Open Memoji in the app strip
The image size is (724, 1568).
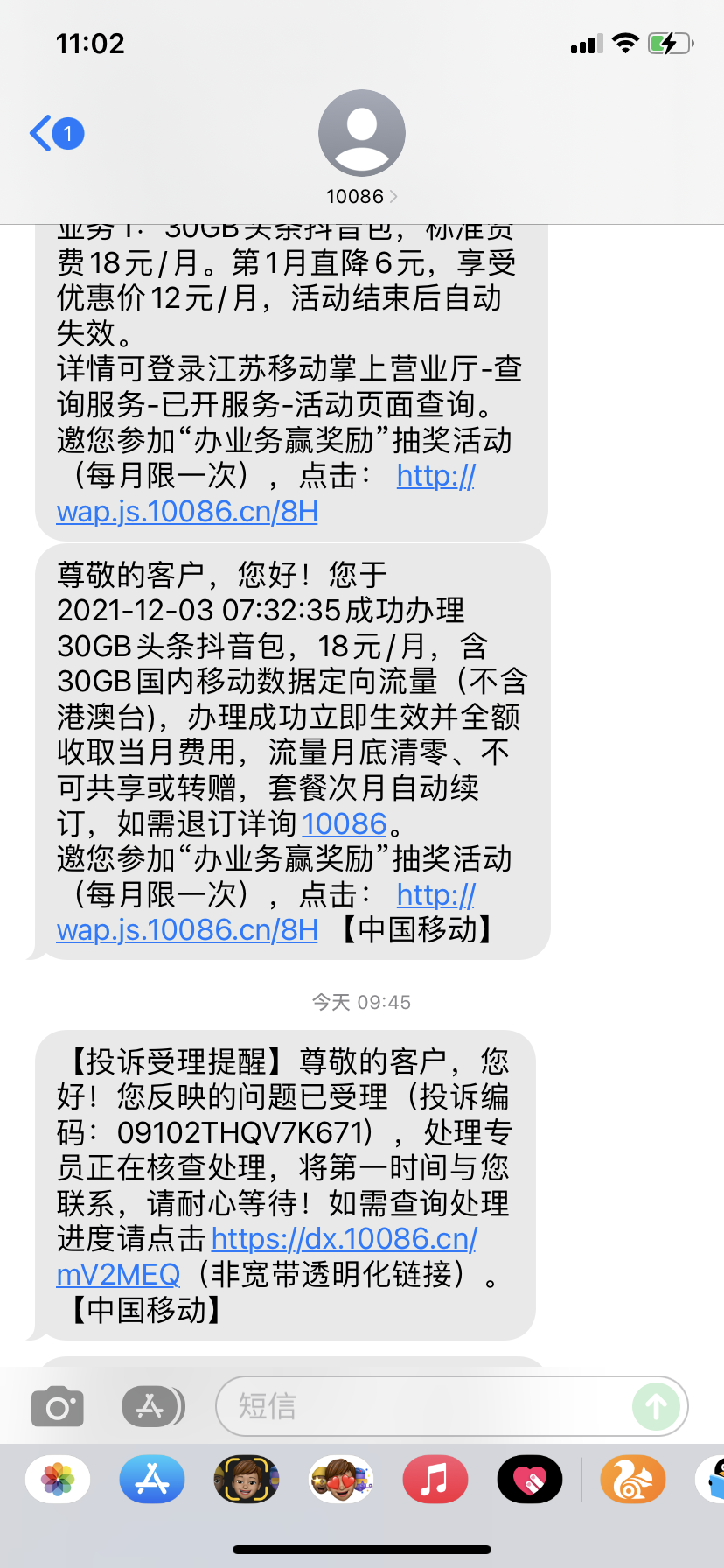click(247, 1480)
